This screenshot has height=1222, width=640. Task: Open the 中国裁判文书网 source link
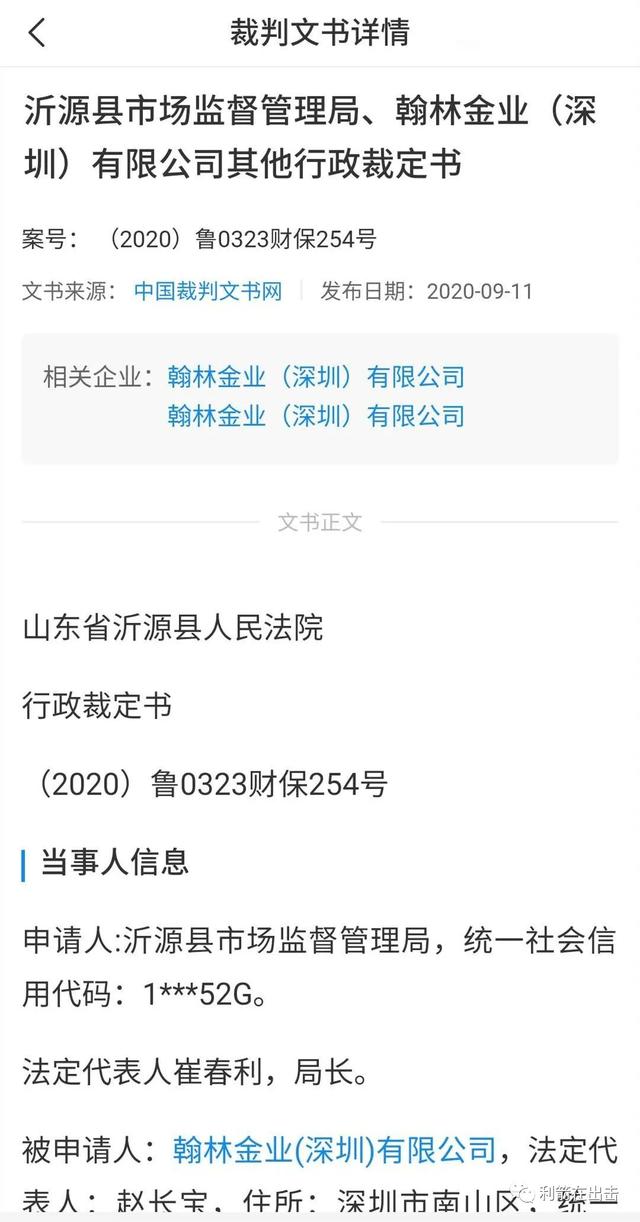coord(208,291)
